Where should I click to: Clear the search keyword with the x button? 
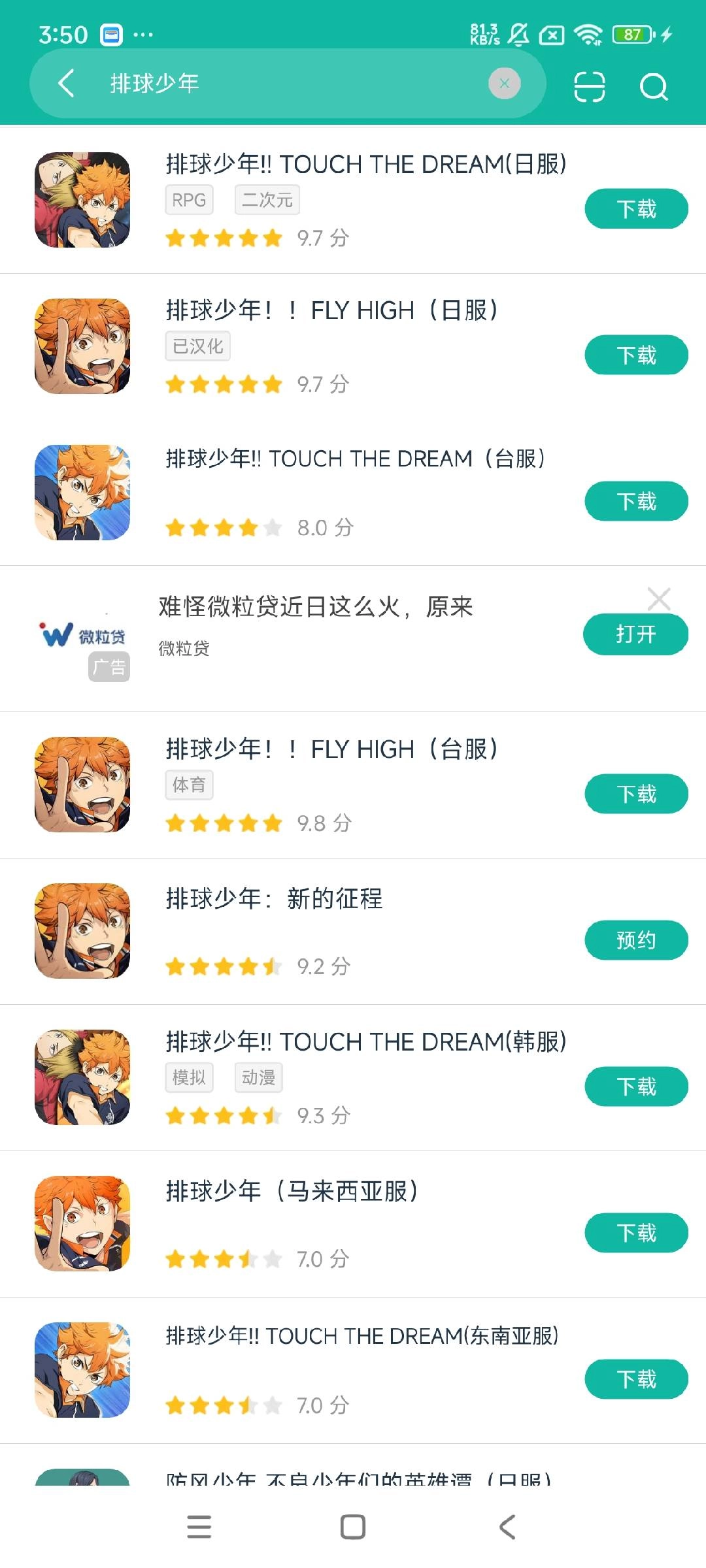click(x=503, y=84)
